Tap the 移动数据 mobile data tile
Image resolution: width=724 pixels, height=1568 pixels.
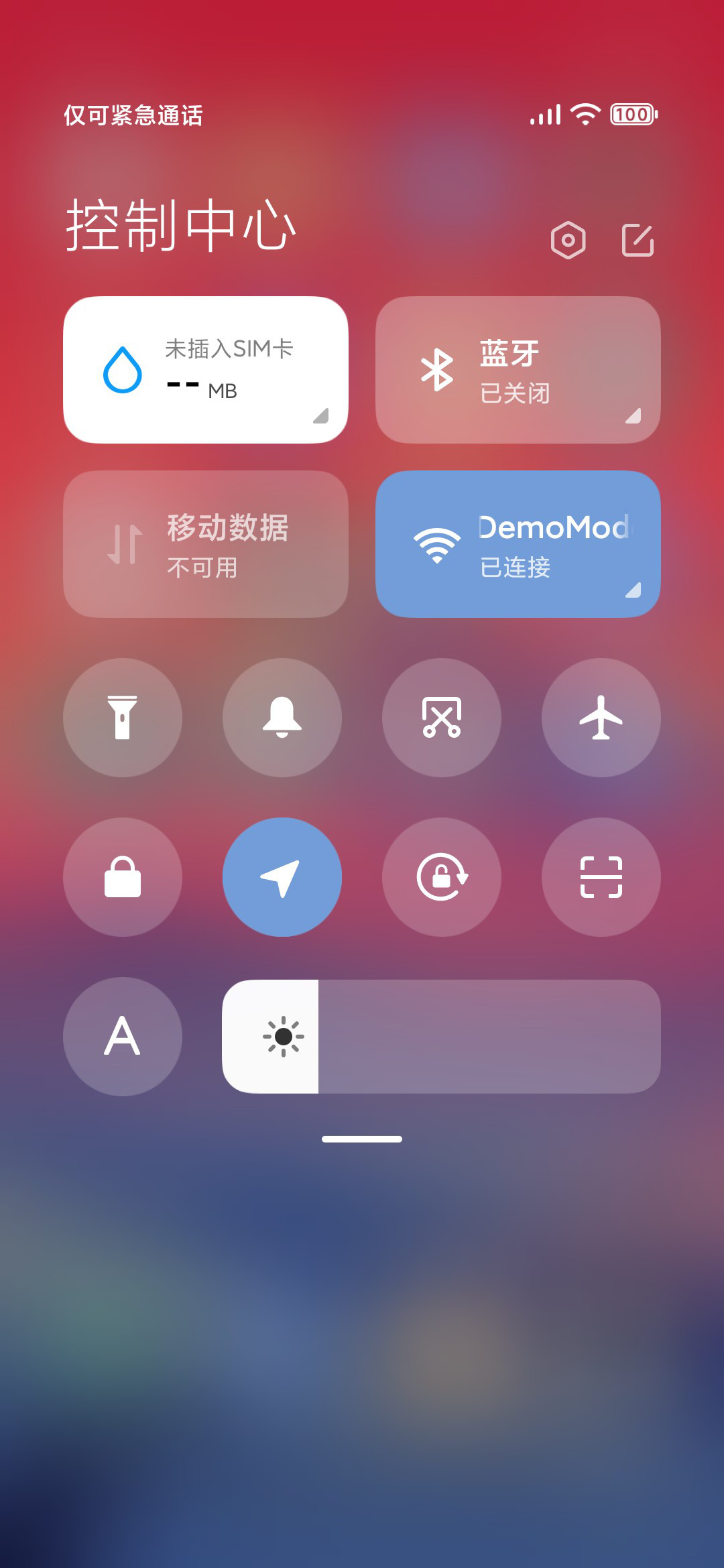tap(206, 544)
